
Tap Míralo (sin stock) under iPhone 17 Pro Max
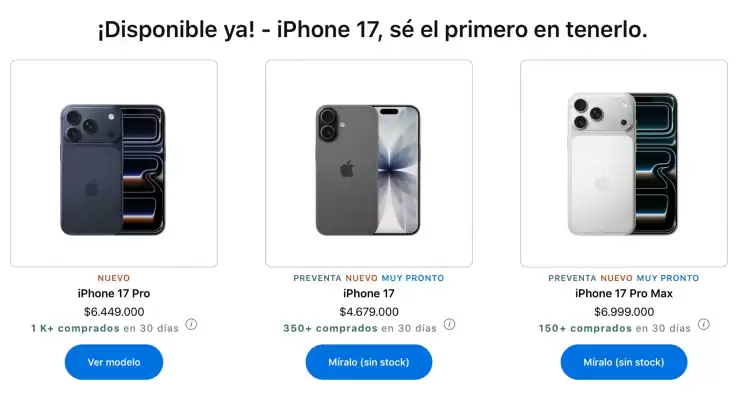[624, 362]
